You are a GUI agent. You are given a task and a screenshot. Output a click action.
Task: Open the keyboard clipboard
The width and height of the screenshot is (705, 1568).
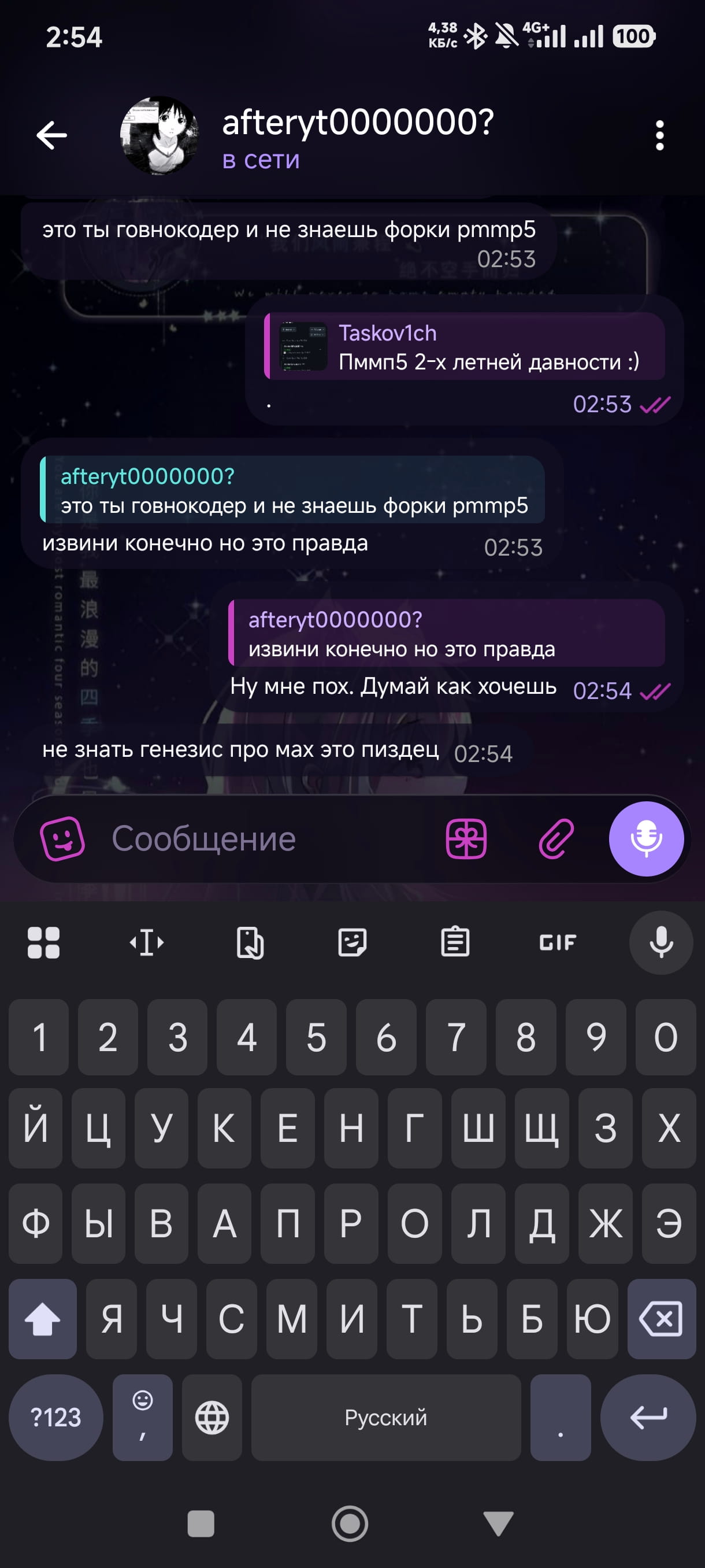click(x=455, y=942)
